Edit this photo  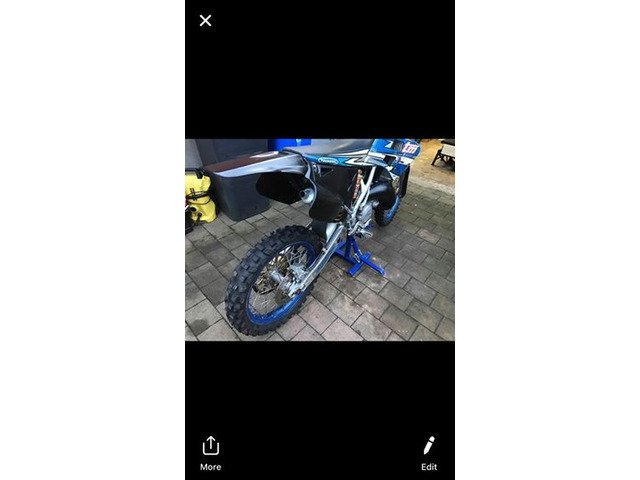[428, 451]
